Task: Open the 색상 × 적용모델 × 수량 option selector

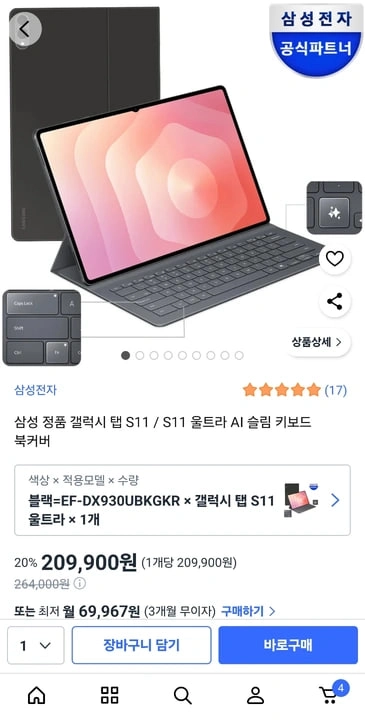Action: [x=182, y=500]
